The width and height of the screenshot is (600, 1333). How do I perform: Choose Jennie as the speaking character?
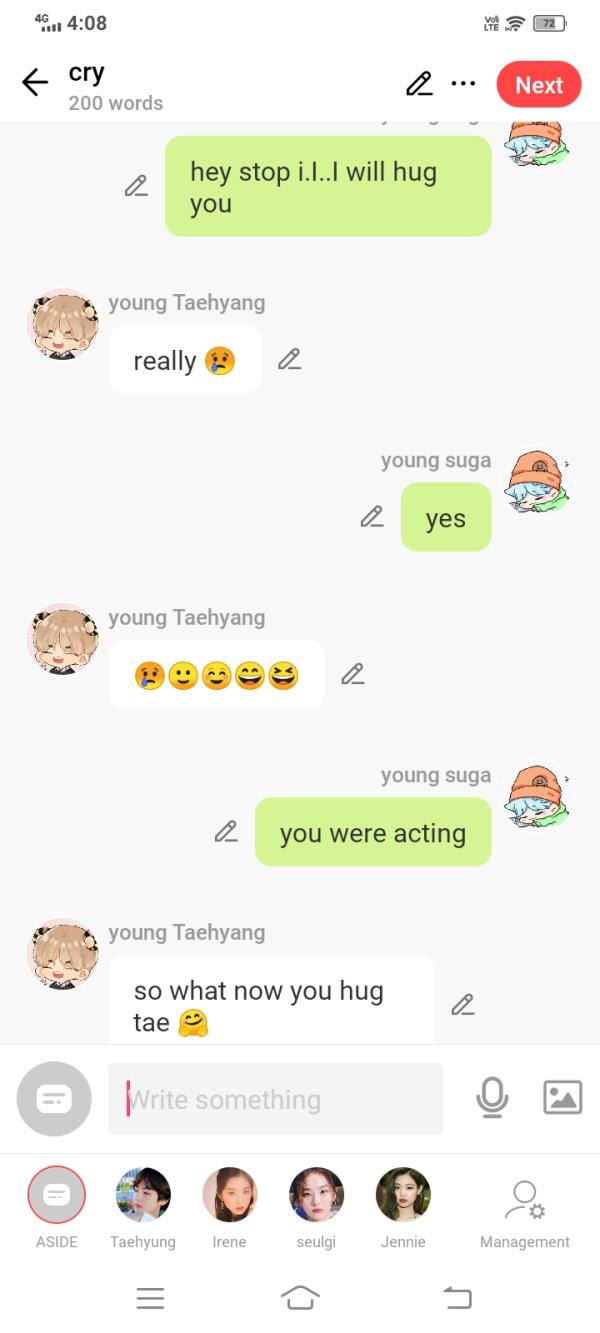pyautogui.click(x=403, y=1195)
